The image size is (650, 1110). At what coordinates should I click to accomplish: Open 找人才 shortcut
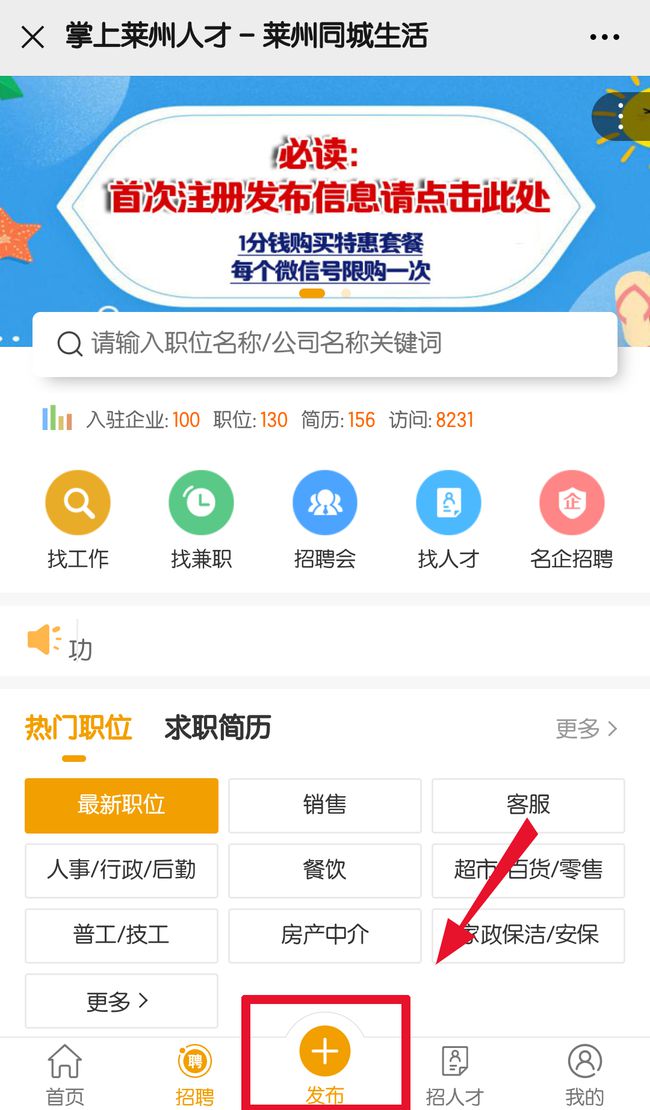[x=448, y=503]
